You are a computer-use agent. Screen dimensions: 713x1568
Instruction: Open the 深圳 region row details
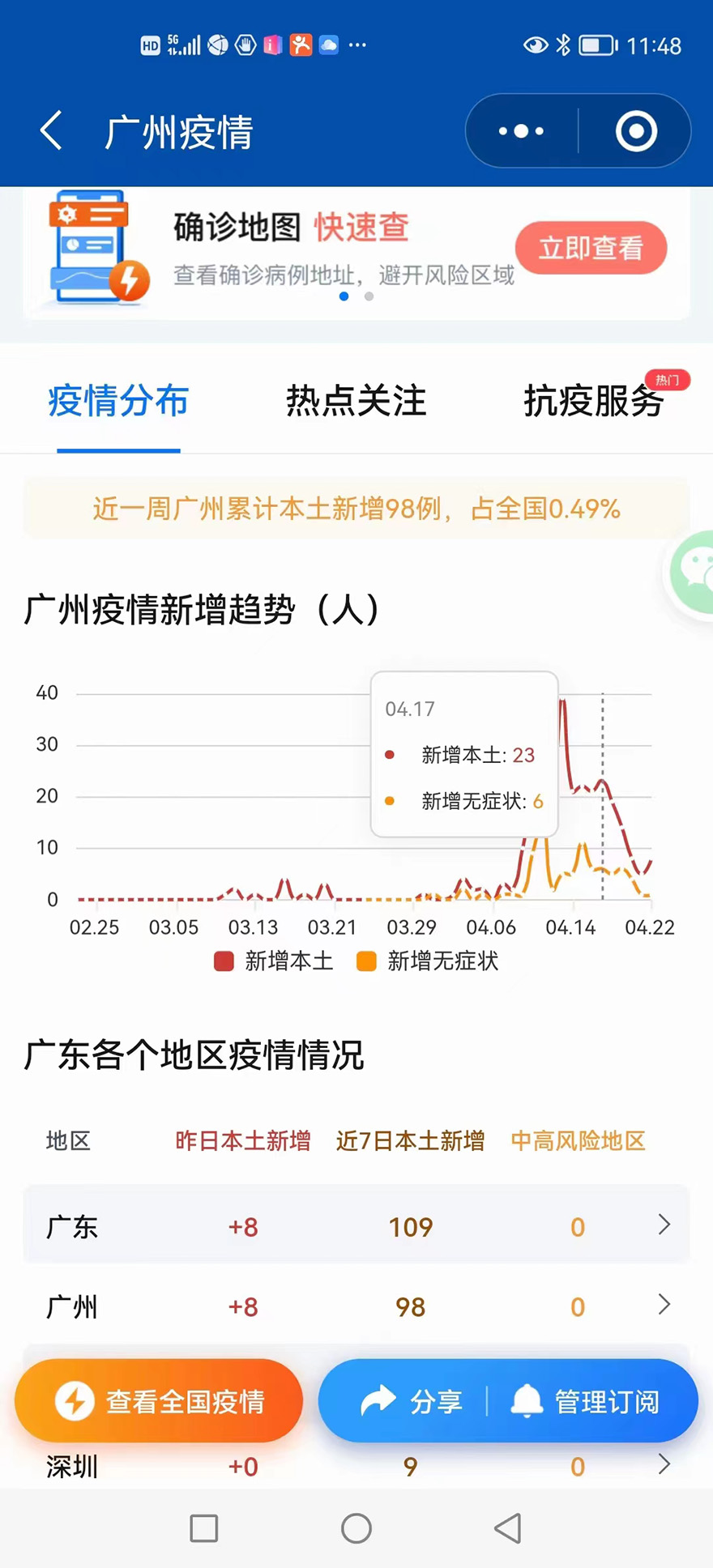[356, 1466]
